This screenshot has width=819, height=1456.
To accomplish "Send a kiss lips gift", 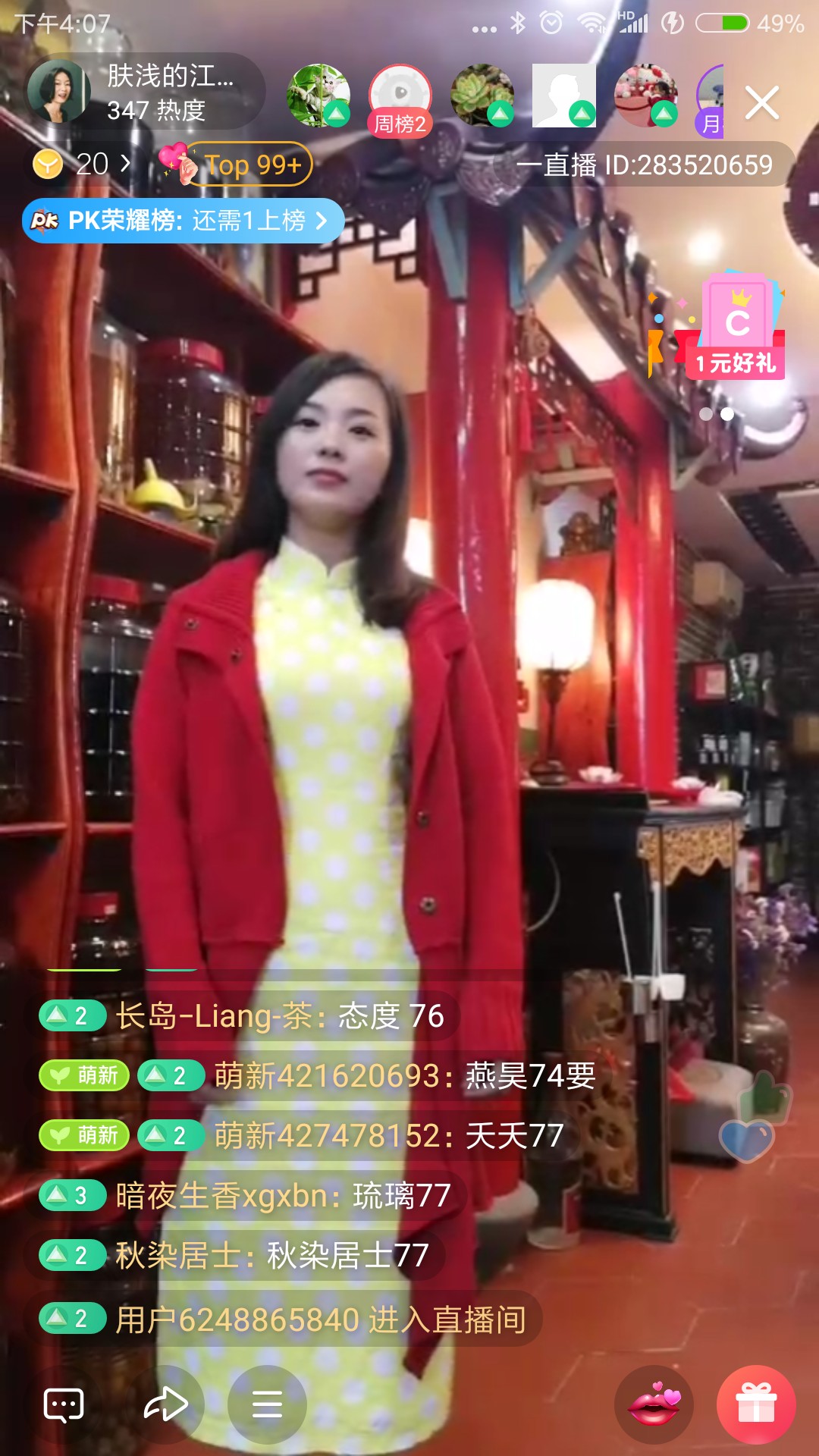I will point(654,1405).
